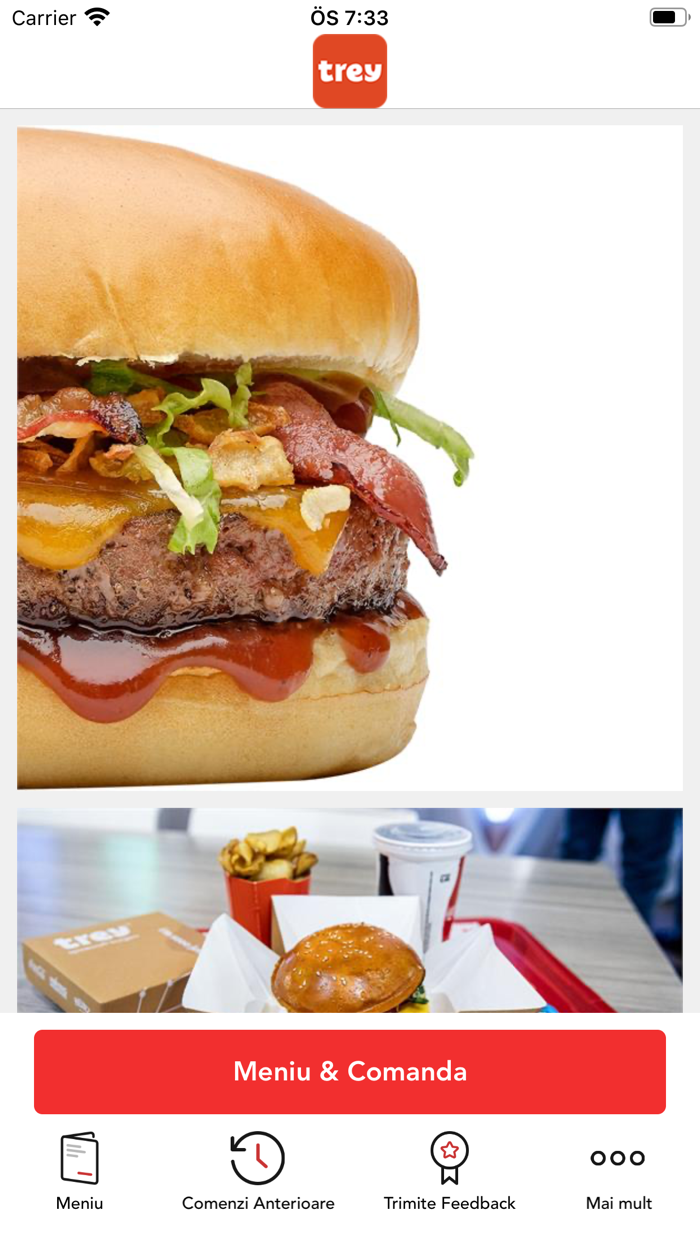Viewport: 700px width, 1244px height.
Task: Go to Trimite Feedback
Action: coord(450,1171)
